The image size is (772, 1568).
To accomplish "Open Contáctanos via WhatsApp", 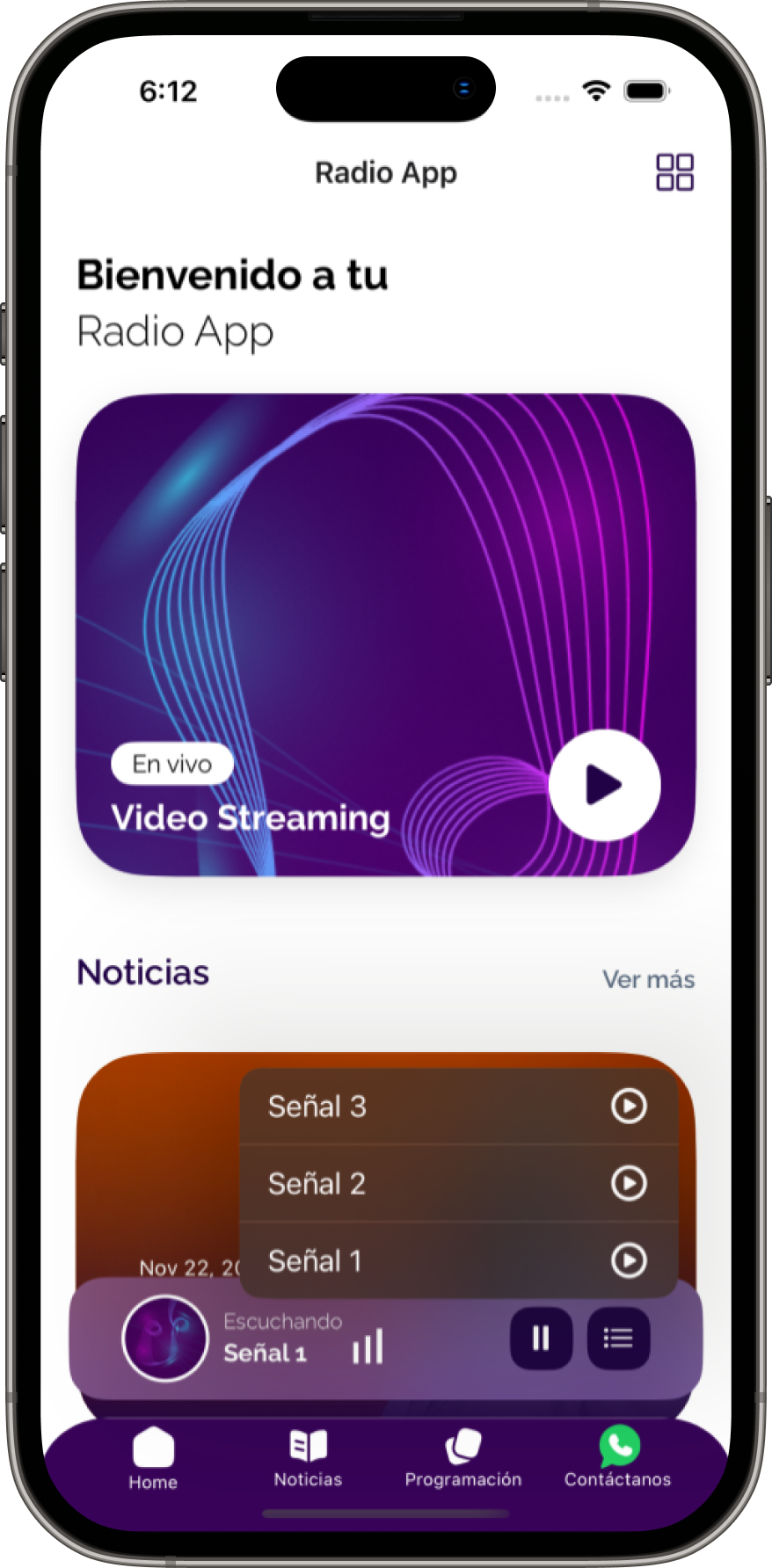I will 618,1459.
